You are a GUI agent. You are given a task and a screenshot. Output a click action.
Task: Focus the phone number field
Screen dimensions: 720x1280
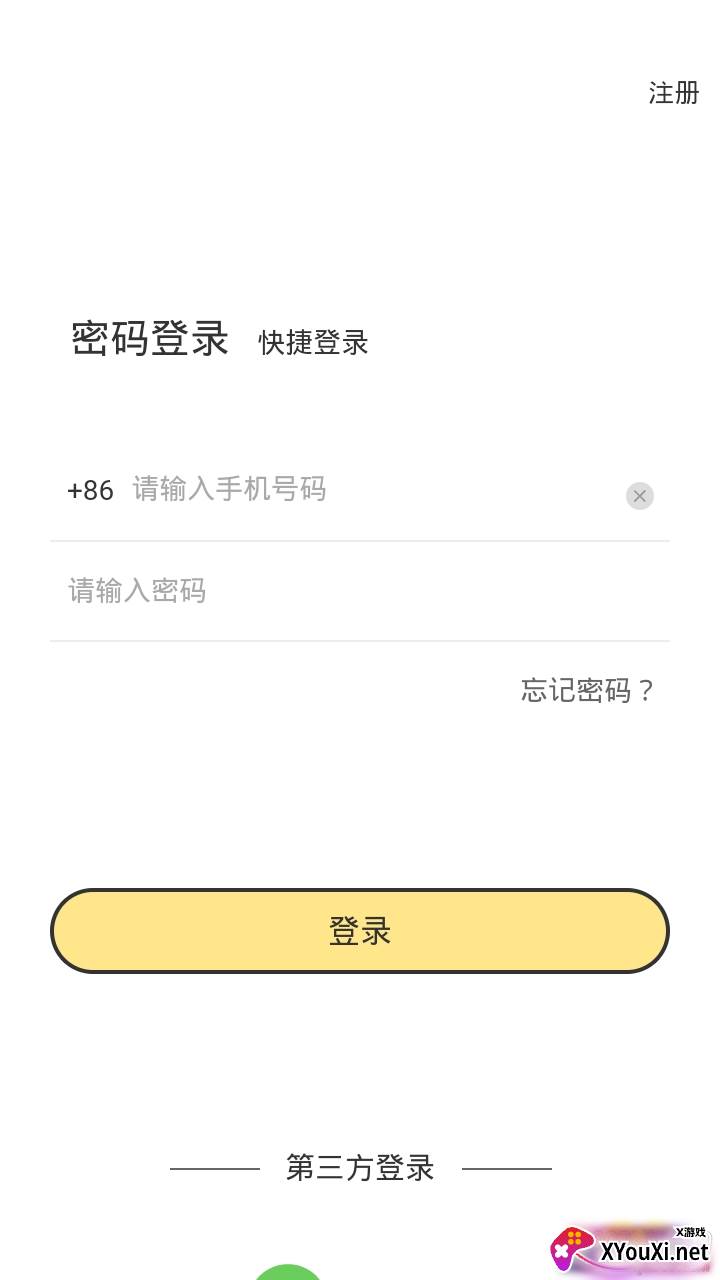tap(370, 490)
